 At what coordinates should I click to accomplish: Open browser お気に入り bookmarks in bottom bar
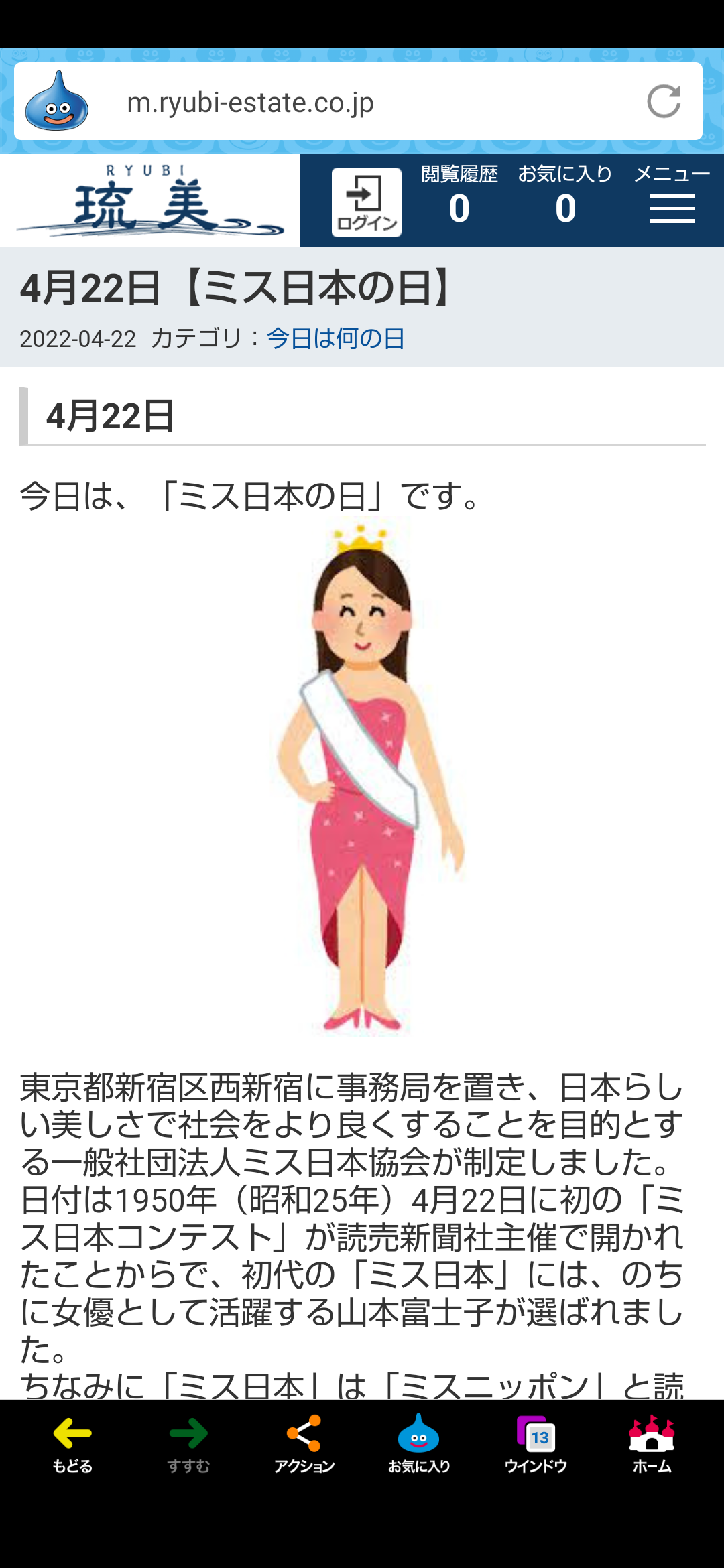(419, 1444)
